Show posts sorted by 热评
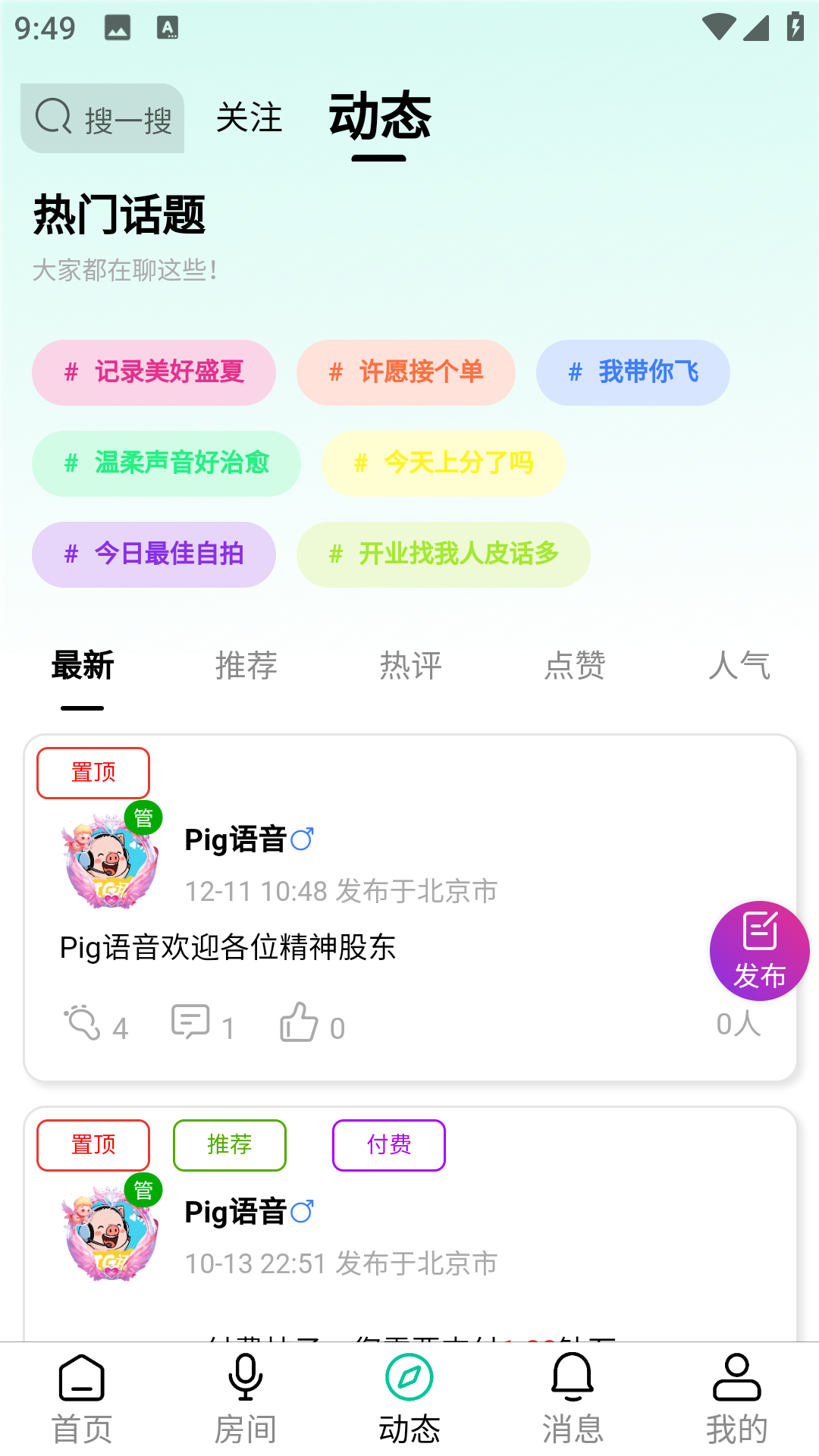819x1456 pixels. point(410,666)
